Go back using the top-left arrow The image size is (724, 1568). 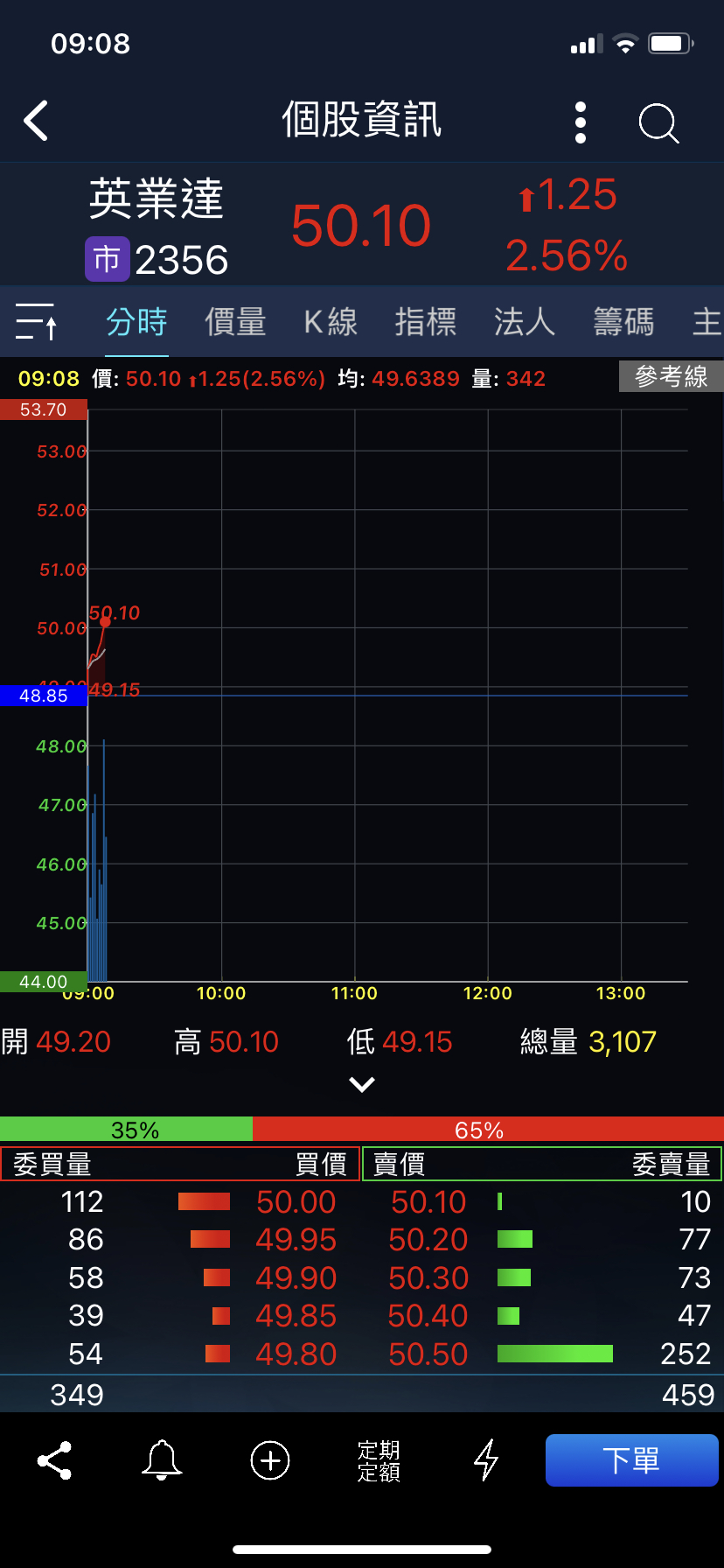point(37,121)
